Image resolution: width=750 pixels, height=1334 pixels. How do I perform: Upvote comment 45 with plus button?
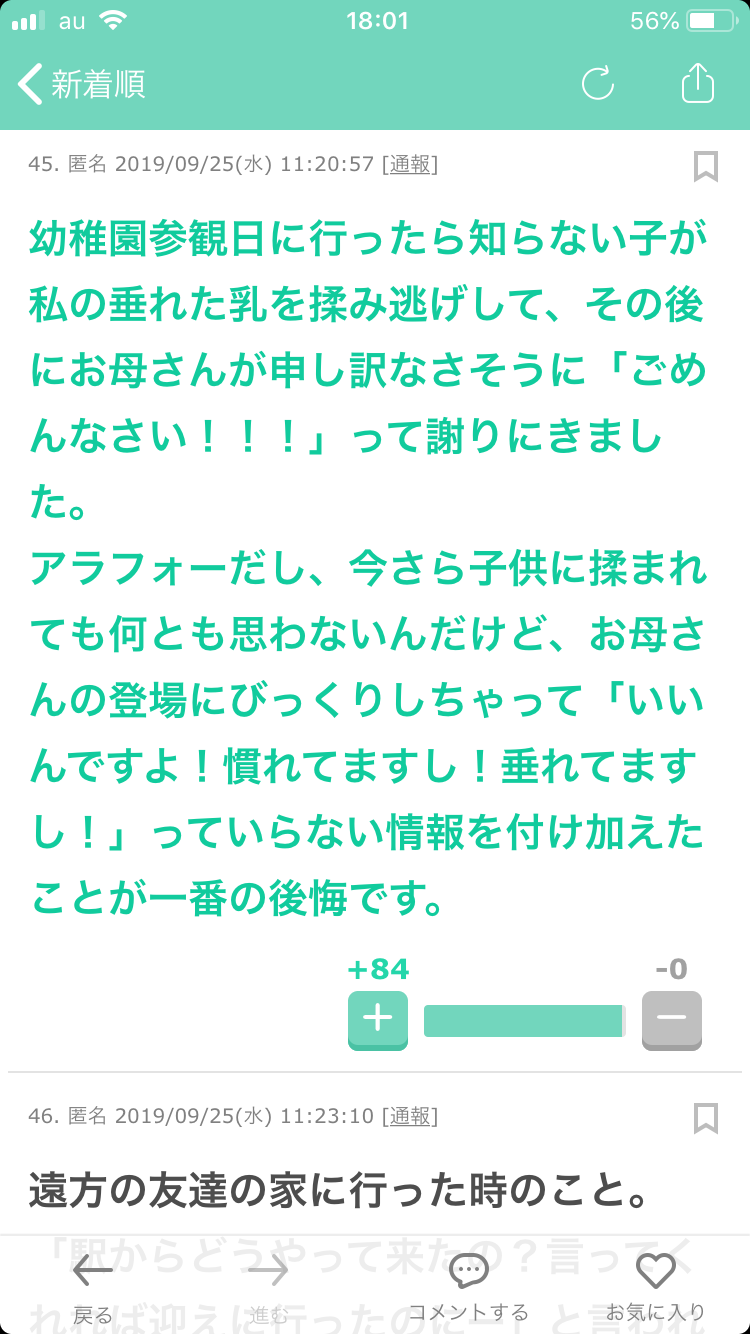[377, 1019]
